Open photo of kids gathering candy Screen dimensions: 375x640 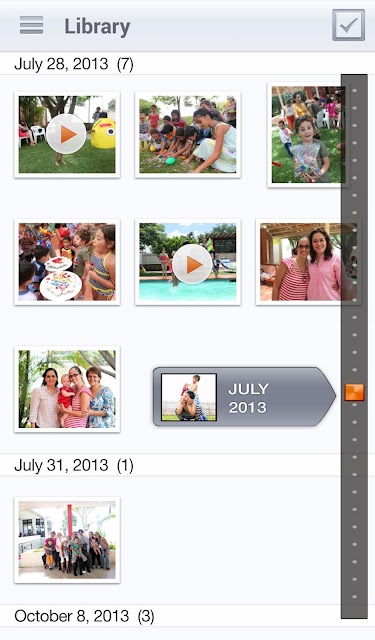pyautogui.click(x=188, y=135)
